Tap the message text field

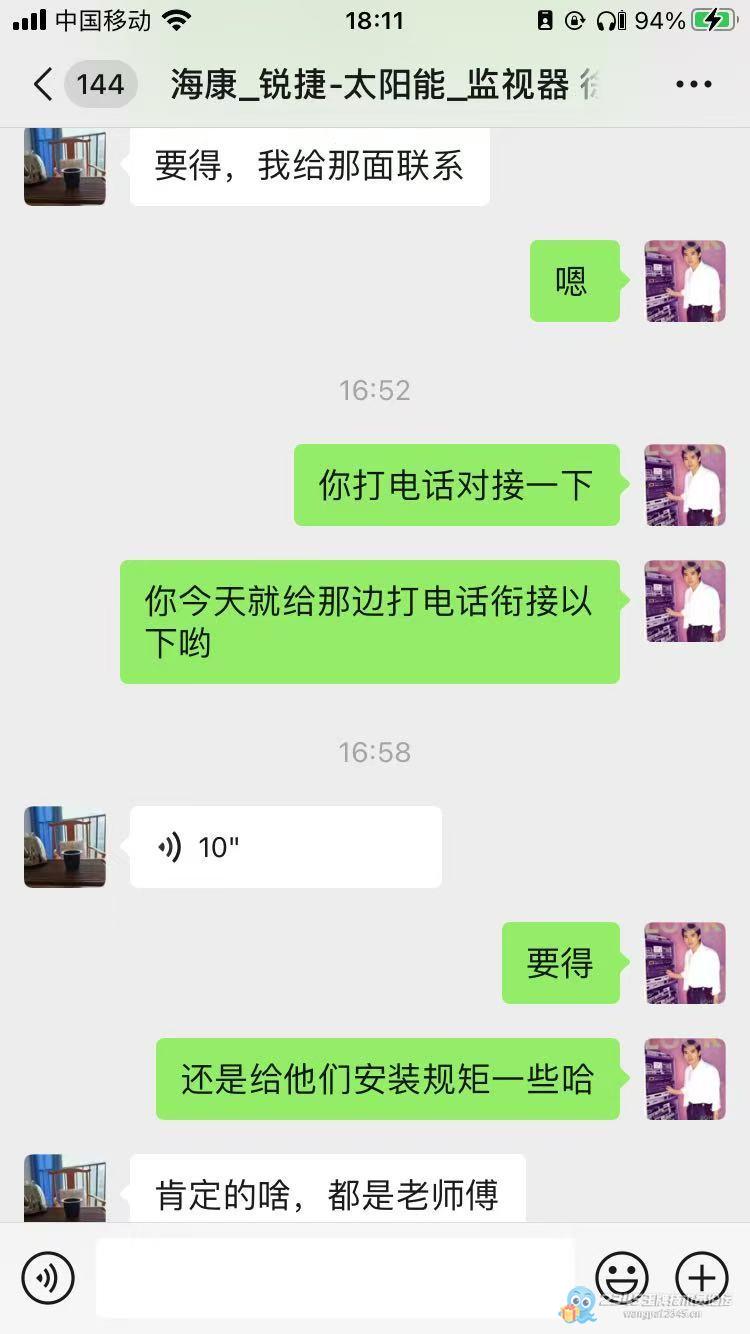tap(335, 1277)
